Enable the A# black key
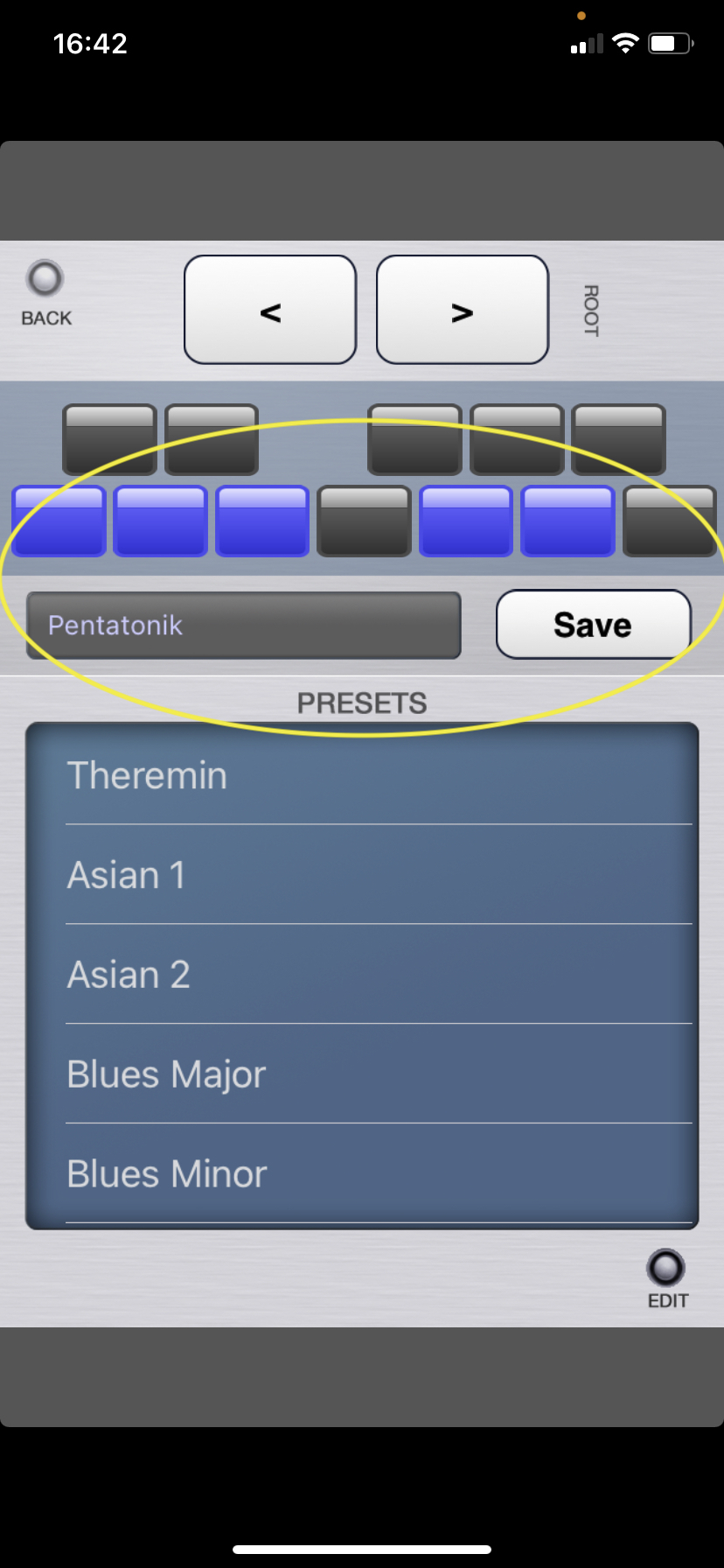724x1568 pixels. (x=619, y=439)
